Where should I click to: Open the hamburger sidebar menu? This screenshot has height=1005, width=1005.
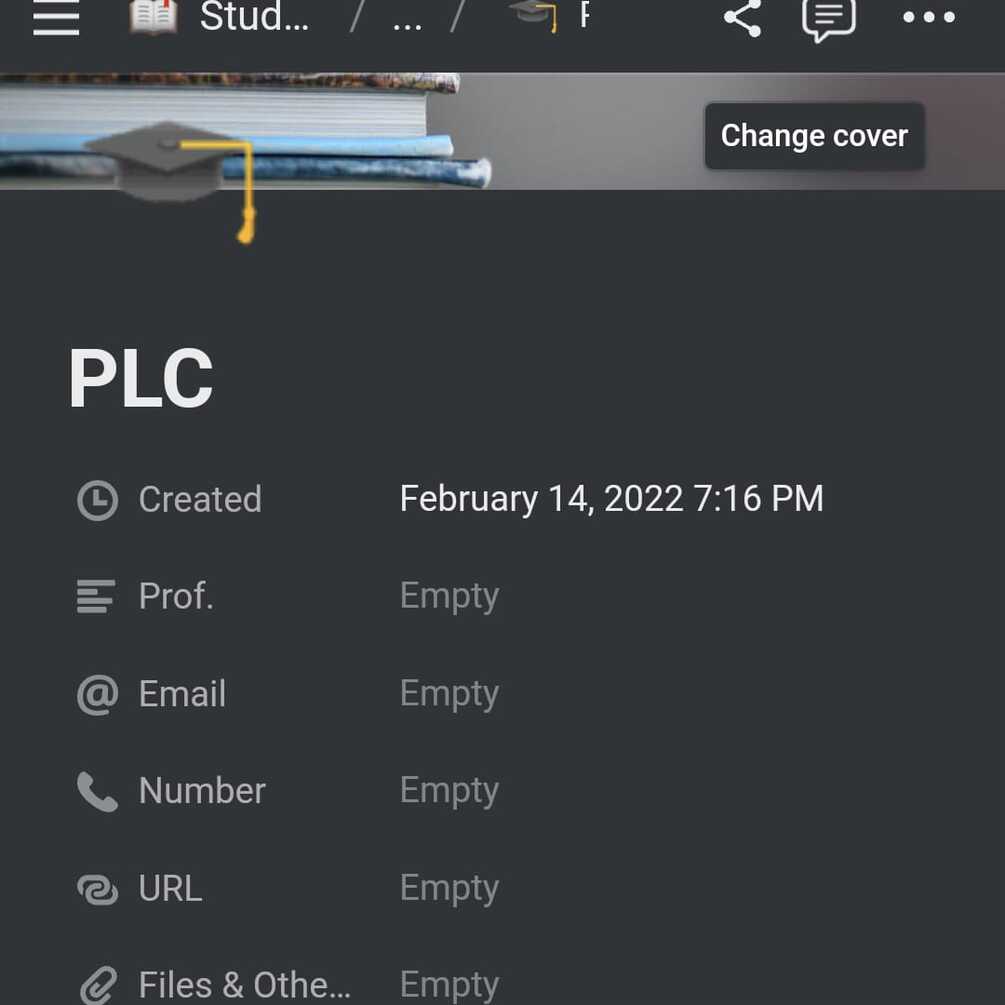(x=56, y=18)
